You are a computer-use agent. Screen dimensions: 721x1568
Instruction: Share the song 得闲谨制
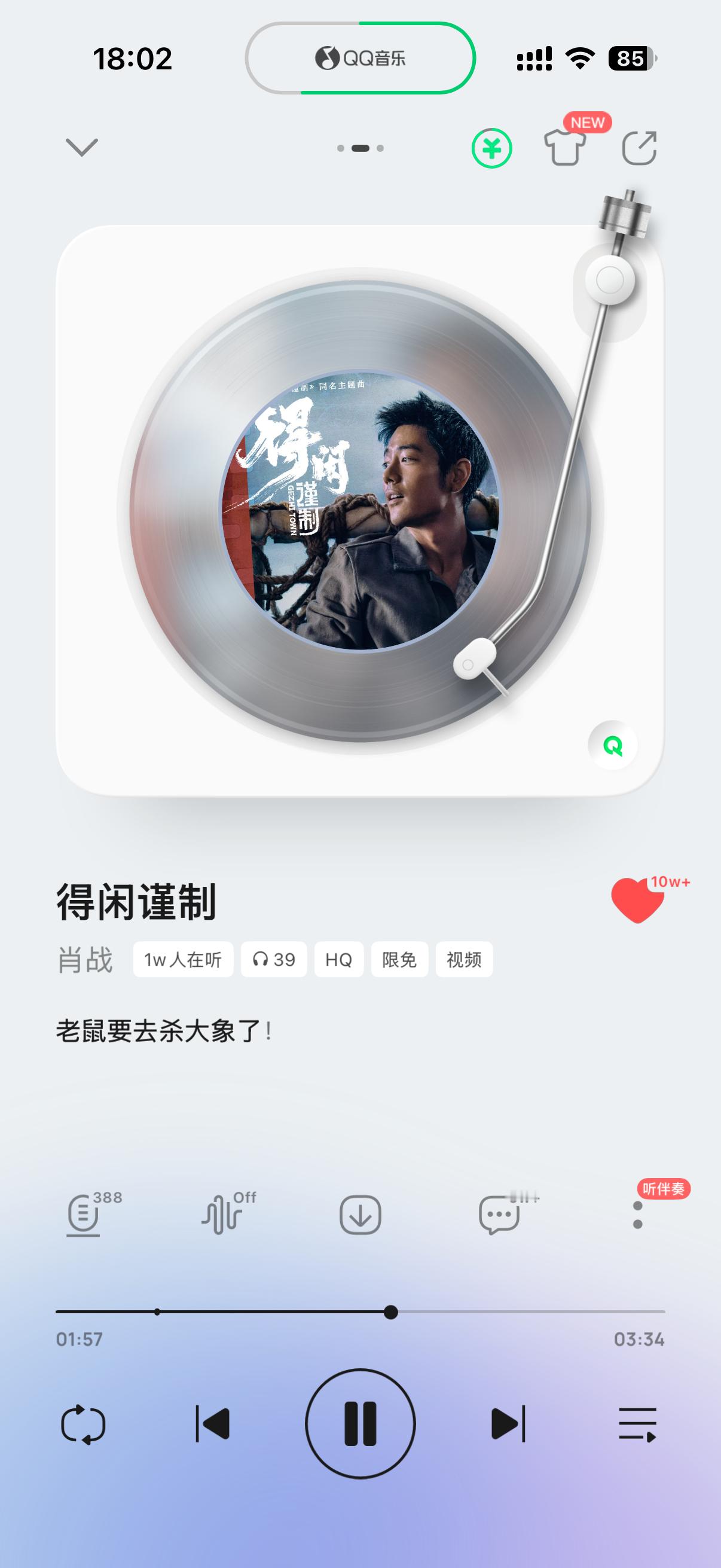(638, 147)
